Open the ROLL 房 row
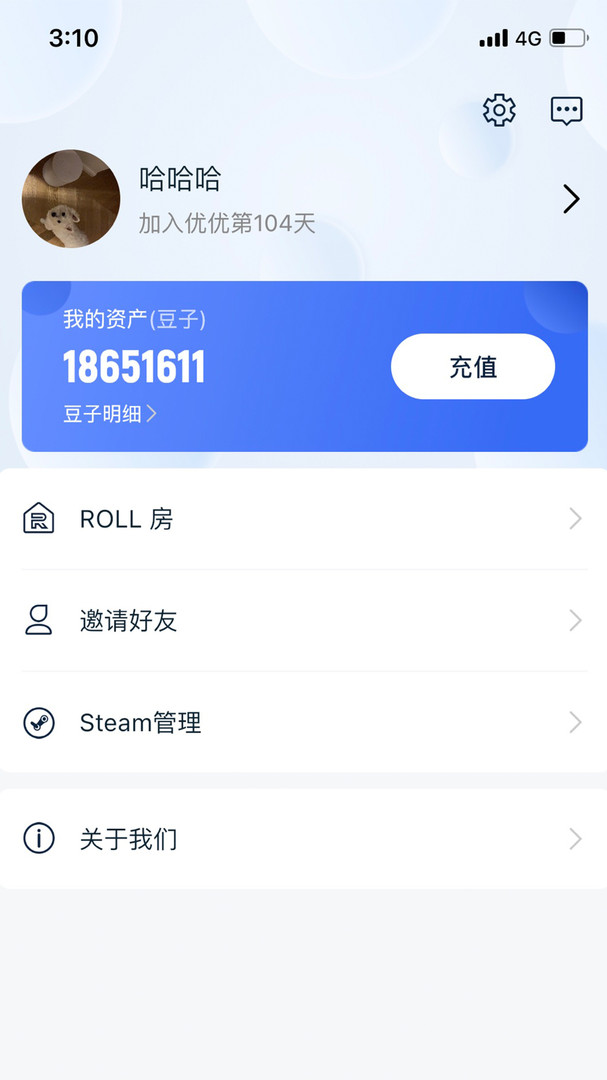The image size is (607, 1080). pos(303,519)
